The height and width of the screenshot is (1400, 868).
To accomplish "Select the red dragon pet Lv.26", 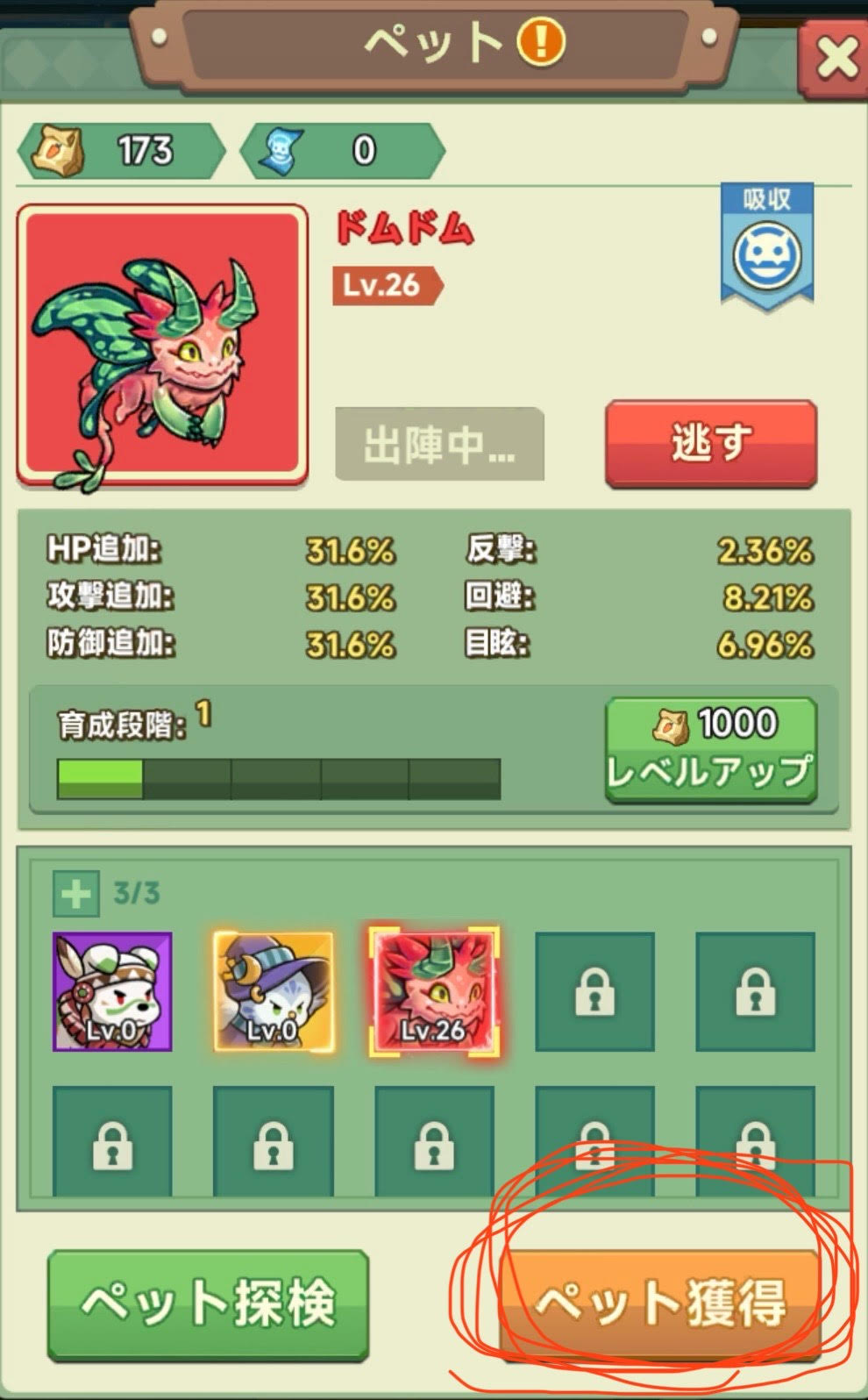I will [434, 992].
